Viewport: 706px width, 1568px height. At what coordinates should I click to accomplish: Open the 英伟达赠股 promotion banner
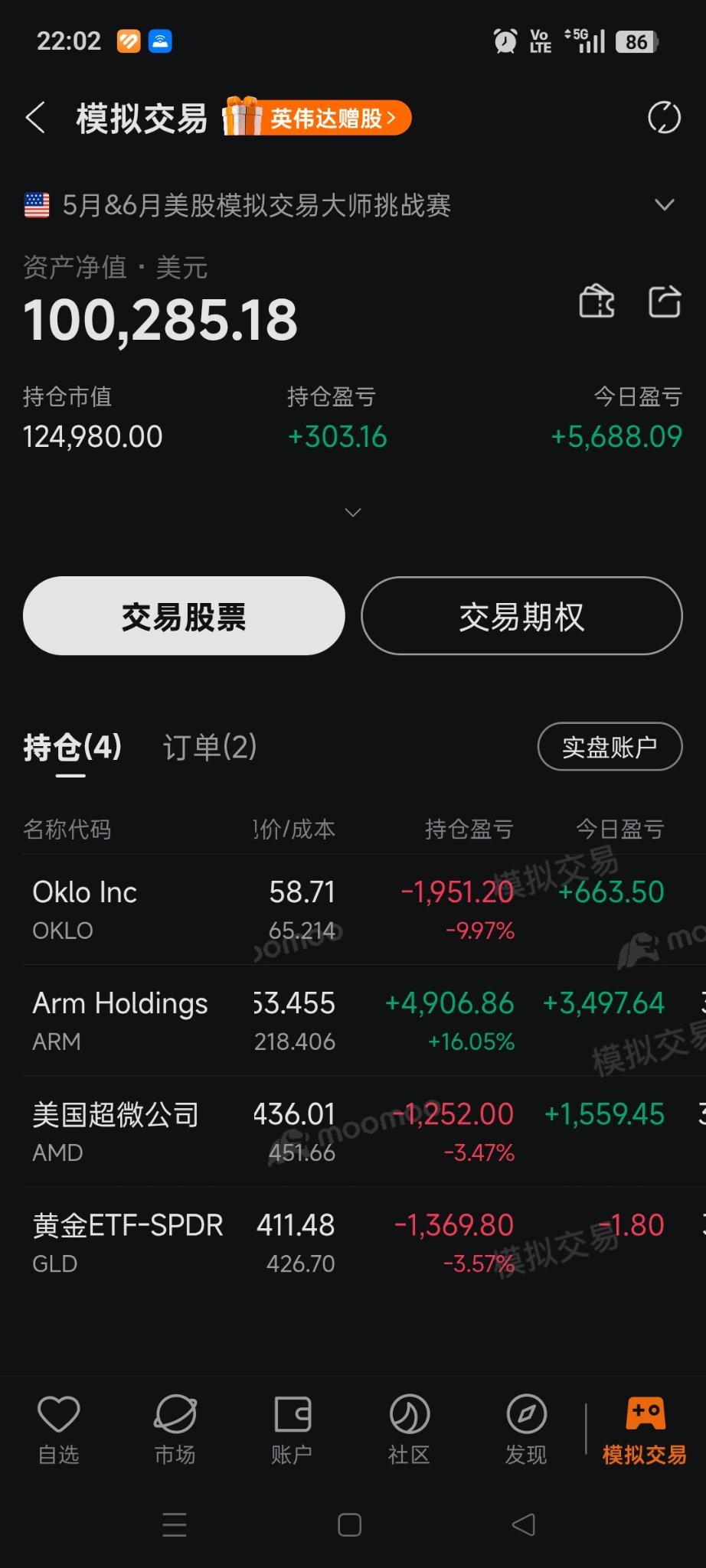tap(317, 117)
